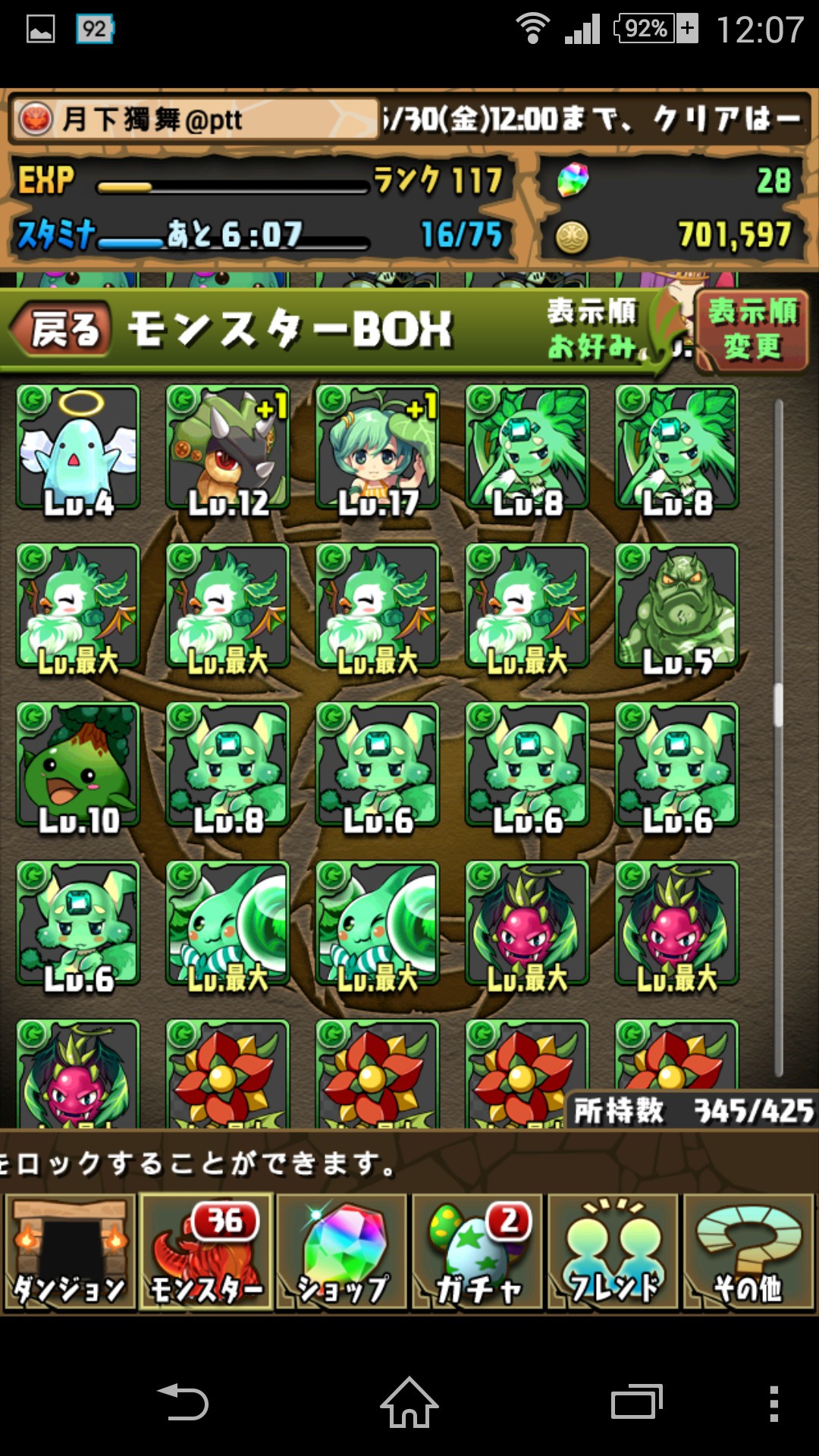819x1456 pixels.
Task: Go to Android home screen
Action: point(409,1401)
